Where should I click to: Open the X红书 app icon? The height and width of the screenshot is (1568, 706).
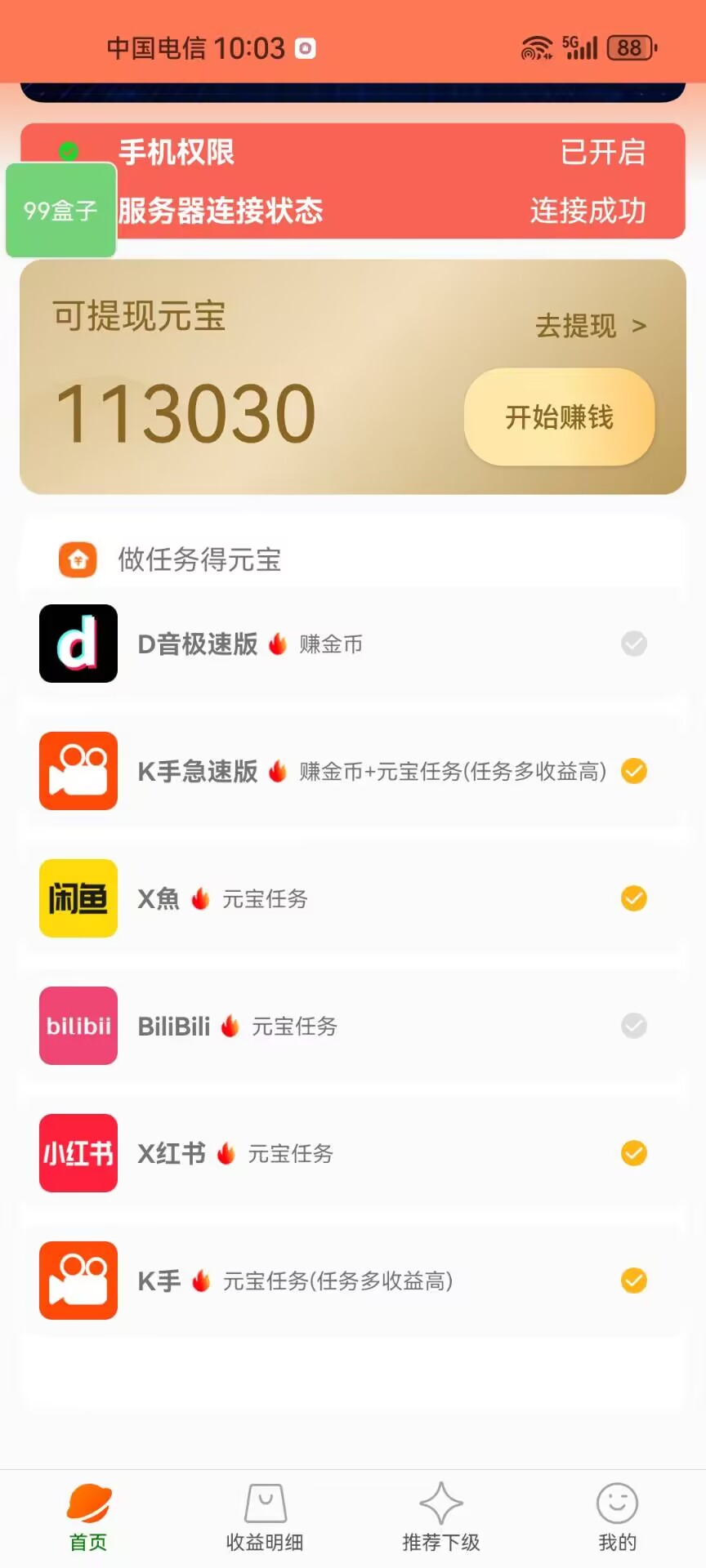click(78, 1153)
